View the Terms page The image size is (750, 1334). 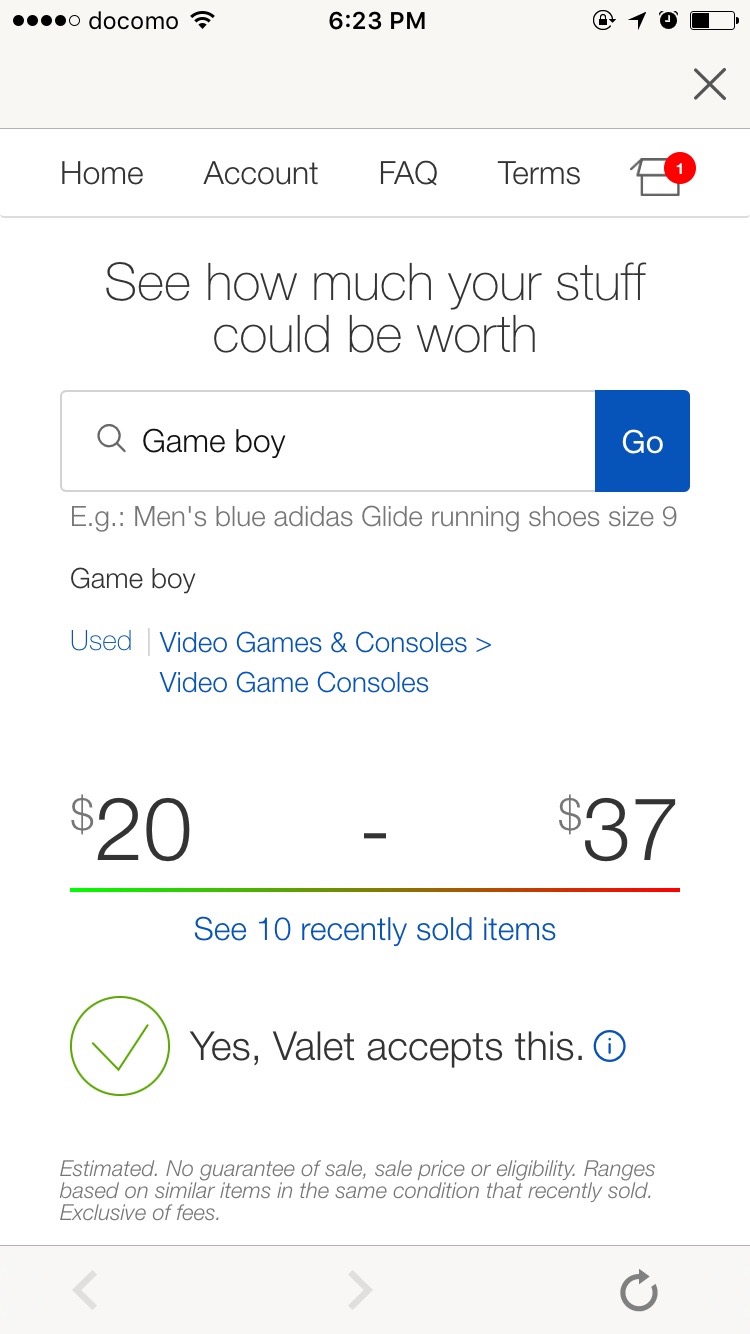tap(539, 173)
